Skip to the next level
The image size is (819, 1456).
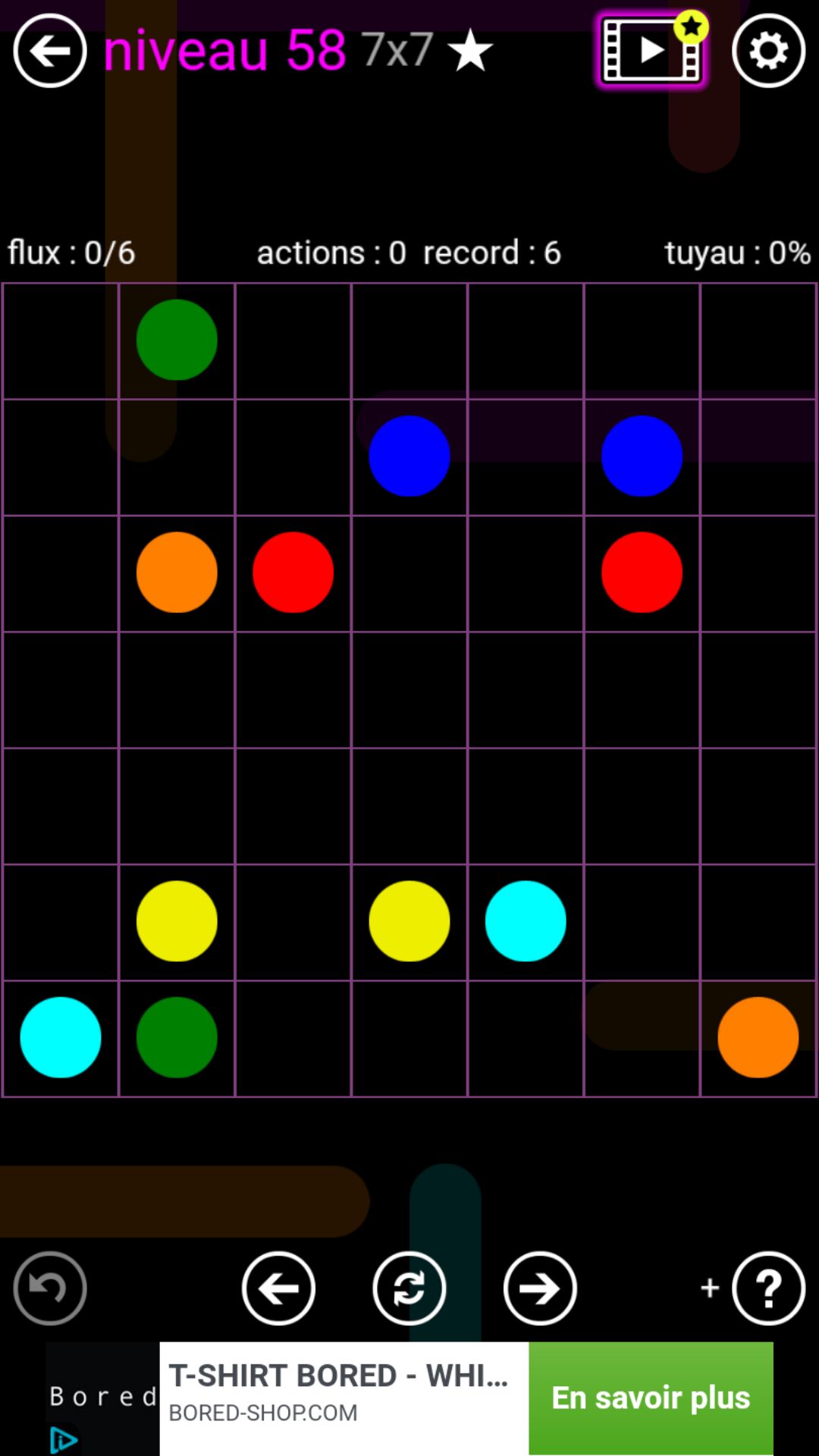click(539, 1288)
